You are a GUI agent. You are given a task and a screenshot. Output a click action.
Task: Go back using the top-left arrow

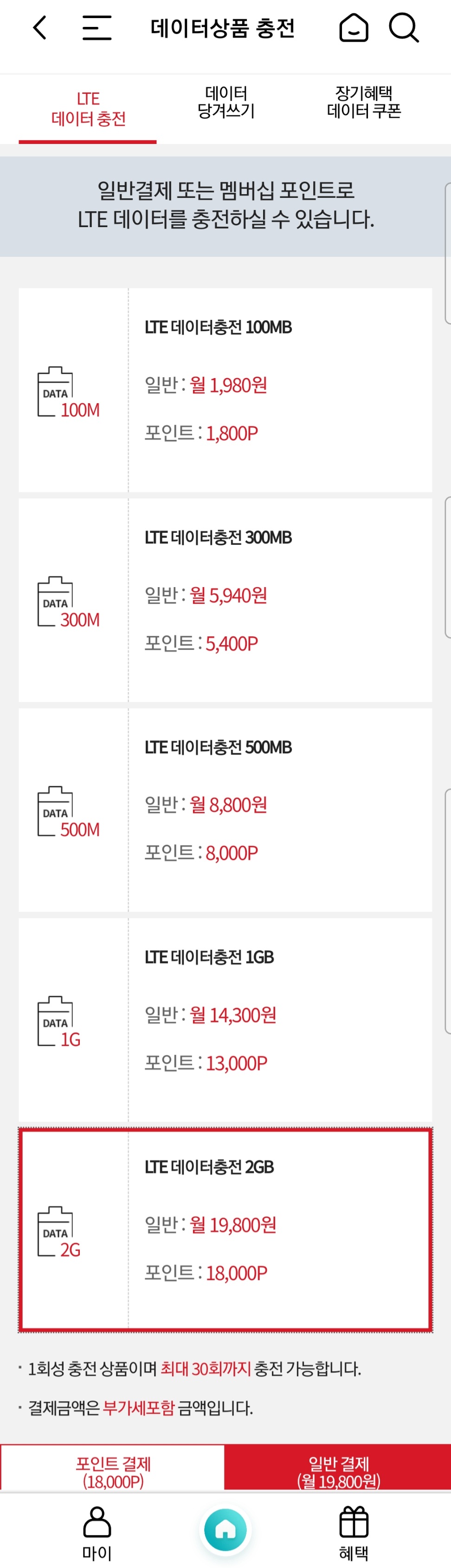coord(40,28)
